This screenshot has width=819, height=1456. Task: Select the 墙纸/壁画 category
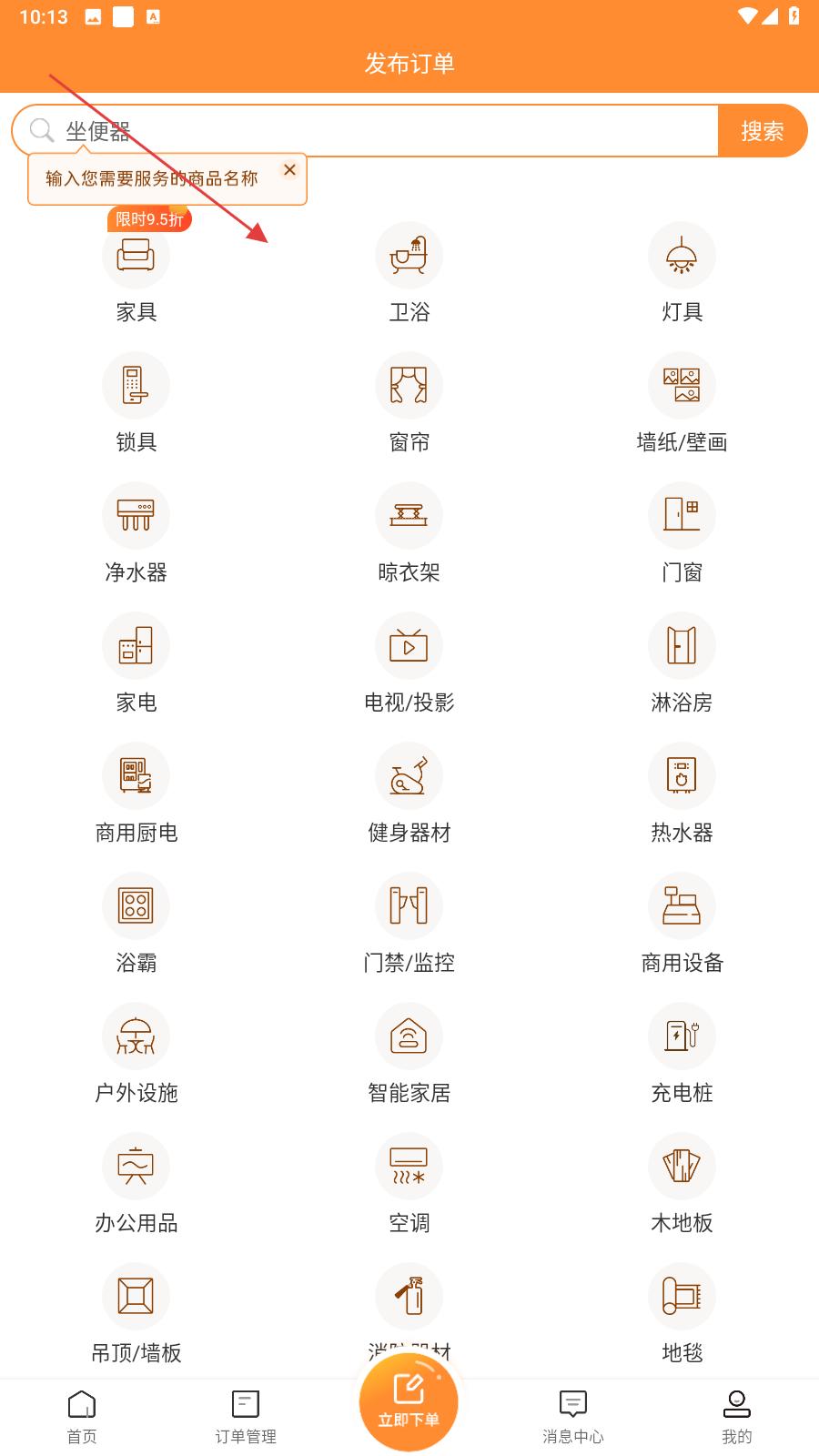682,404
